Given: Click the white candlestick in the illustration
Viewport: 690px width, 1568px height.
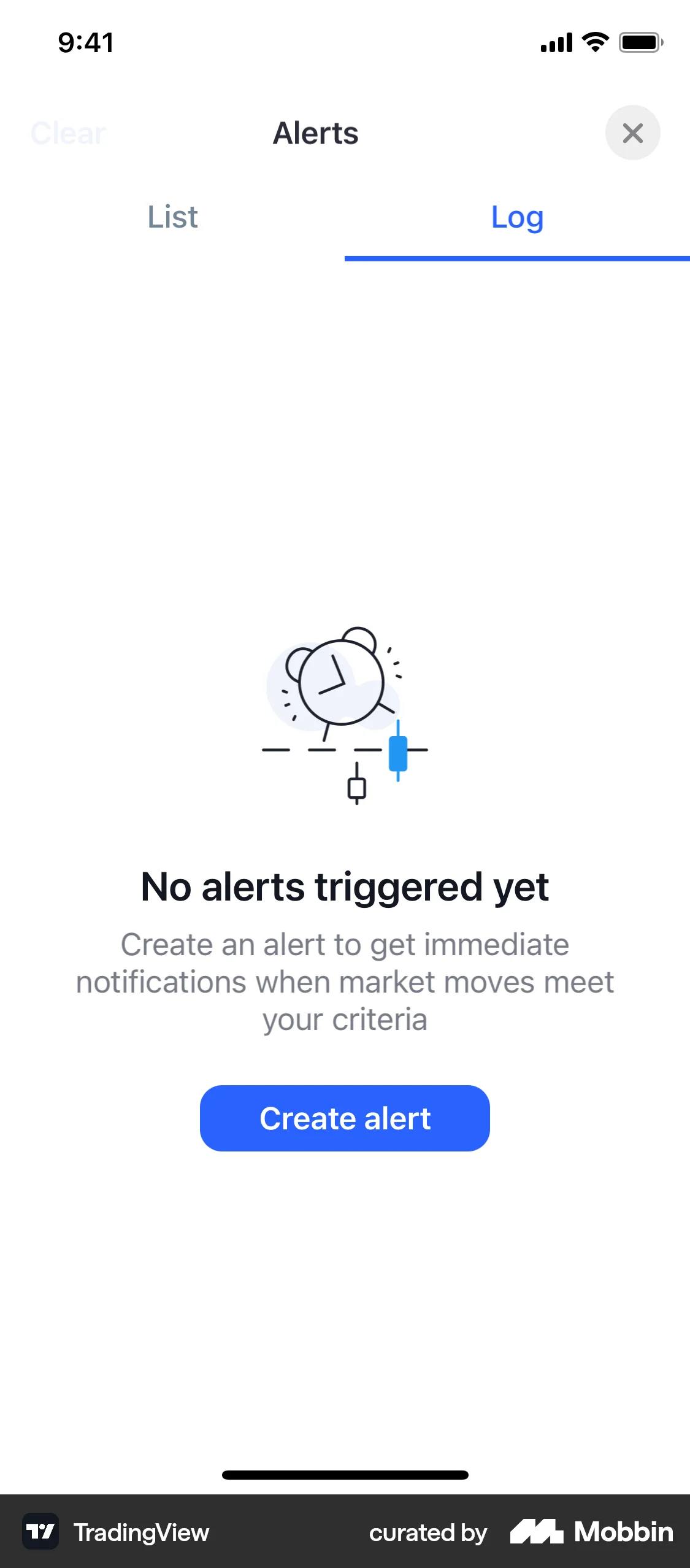Looking at the screenshot, I should (356, 787).
